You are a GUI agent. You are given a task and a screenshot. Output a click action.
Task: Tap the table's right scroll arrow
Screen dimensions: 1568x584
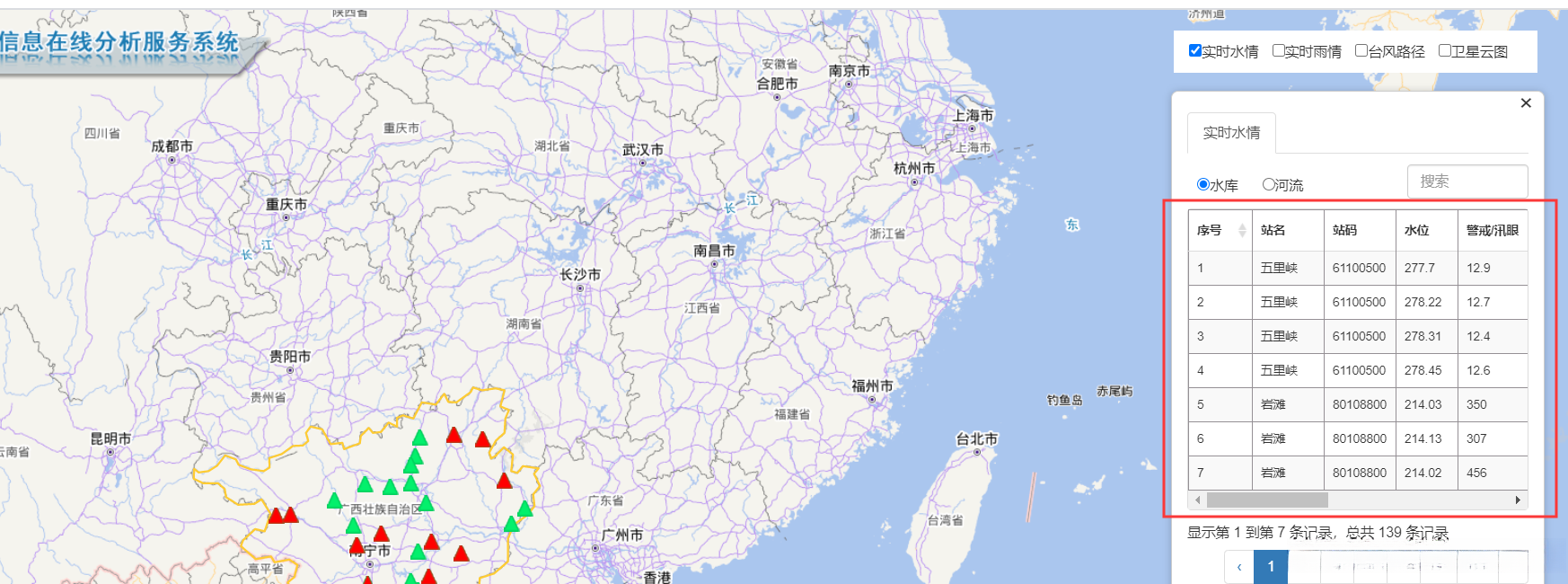1517,500
